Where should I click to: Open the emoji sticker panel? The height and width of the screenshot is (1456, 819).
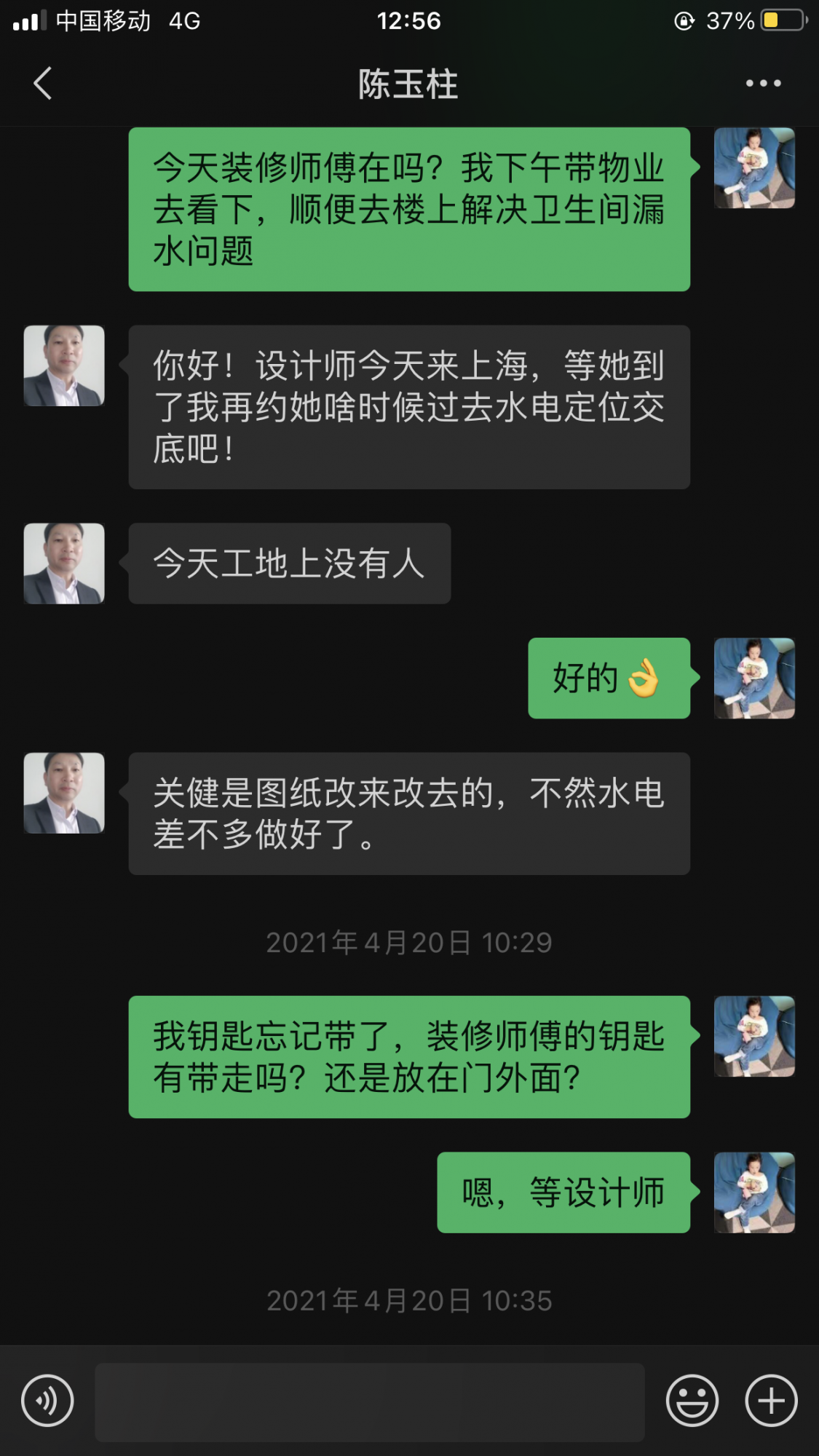click(692, 1400)
